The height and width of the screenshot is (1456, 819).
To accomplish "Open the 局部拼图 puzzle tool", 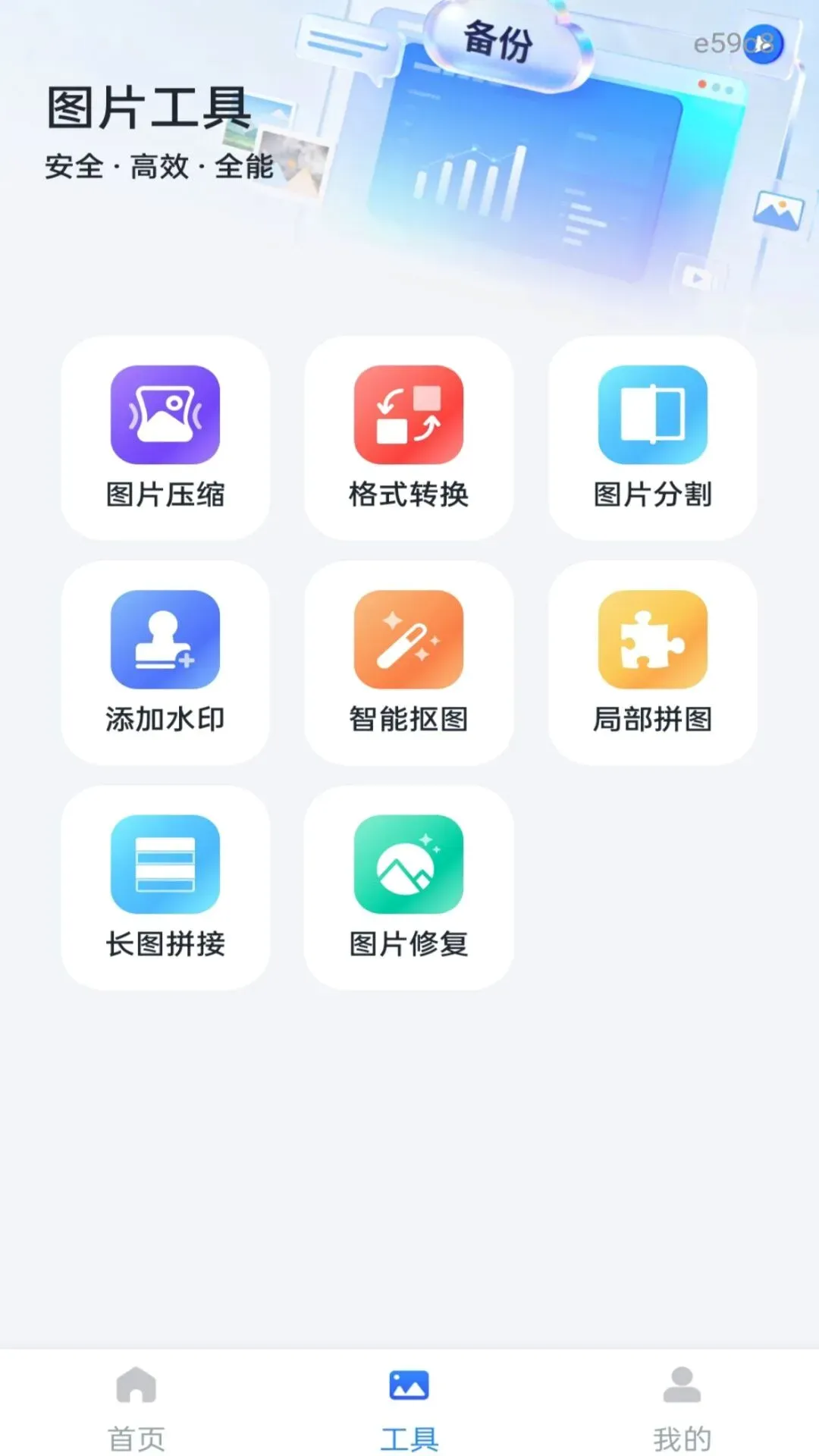I will (653, 663).
